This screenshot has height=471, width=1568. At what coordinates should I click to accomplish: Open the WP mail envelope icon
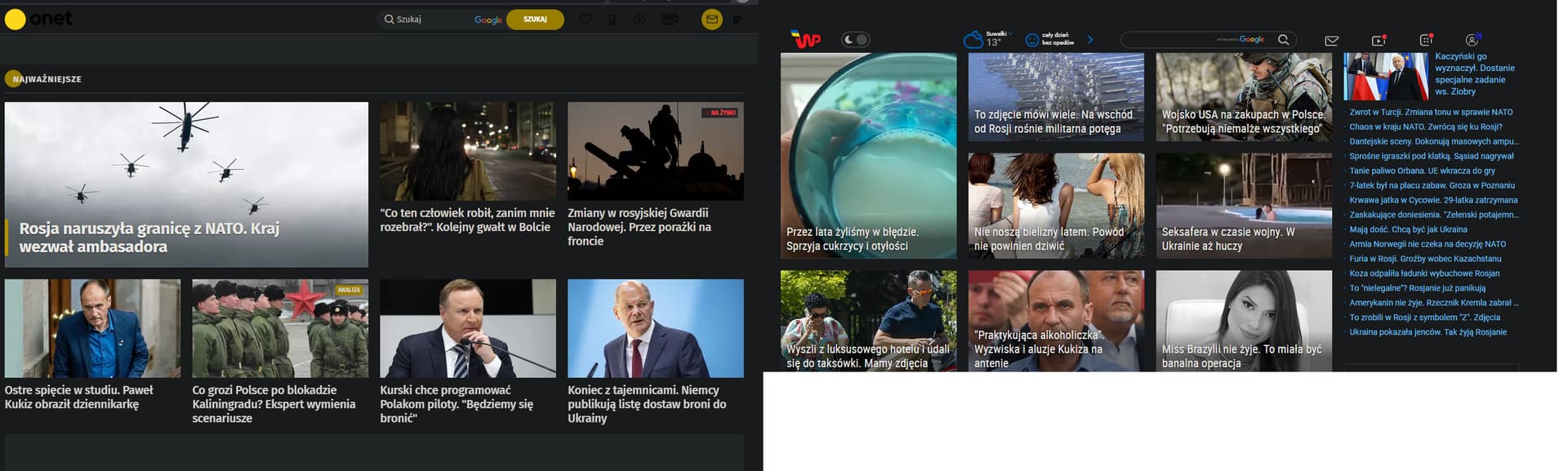1331,40
